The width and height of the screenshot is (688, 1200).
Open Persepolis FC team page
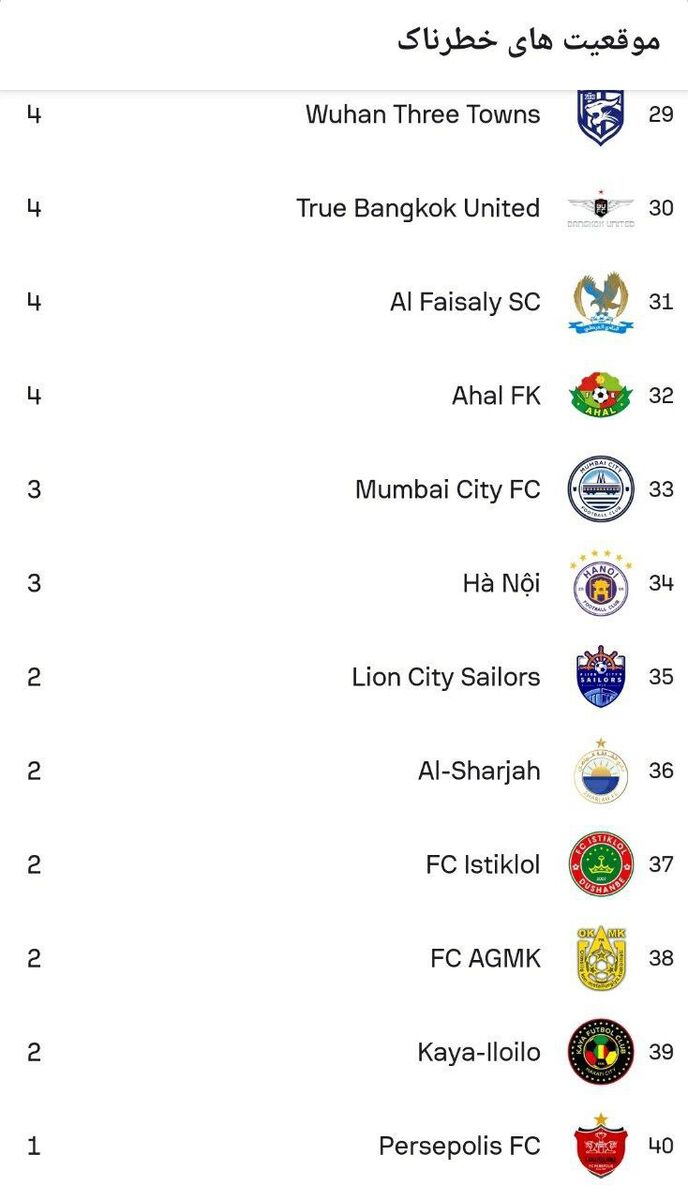(x=459, y=1146)
